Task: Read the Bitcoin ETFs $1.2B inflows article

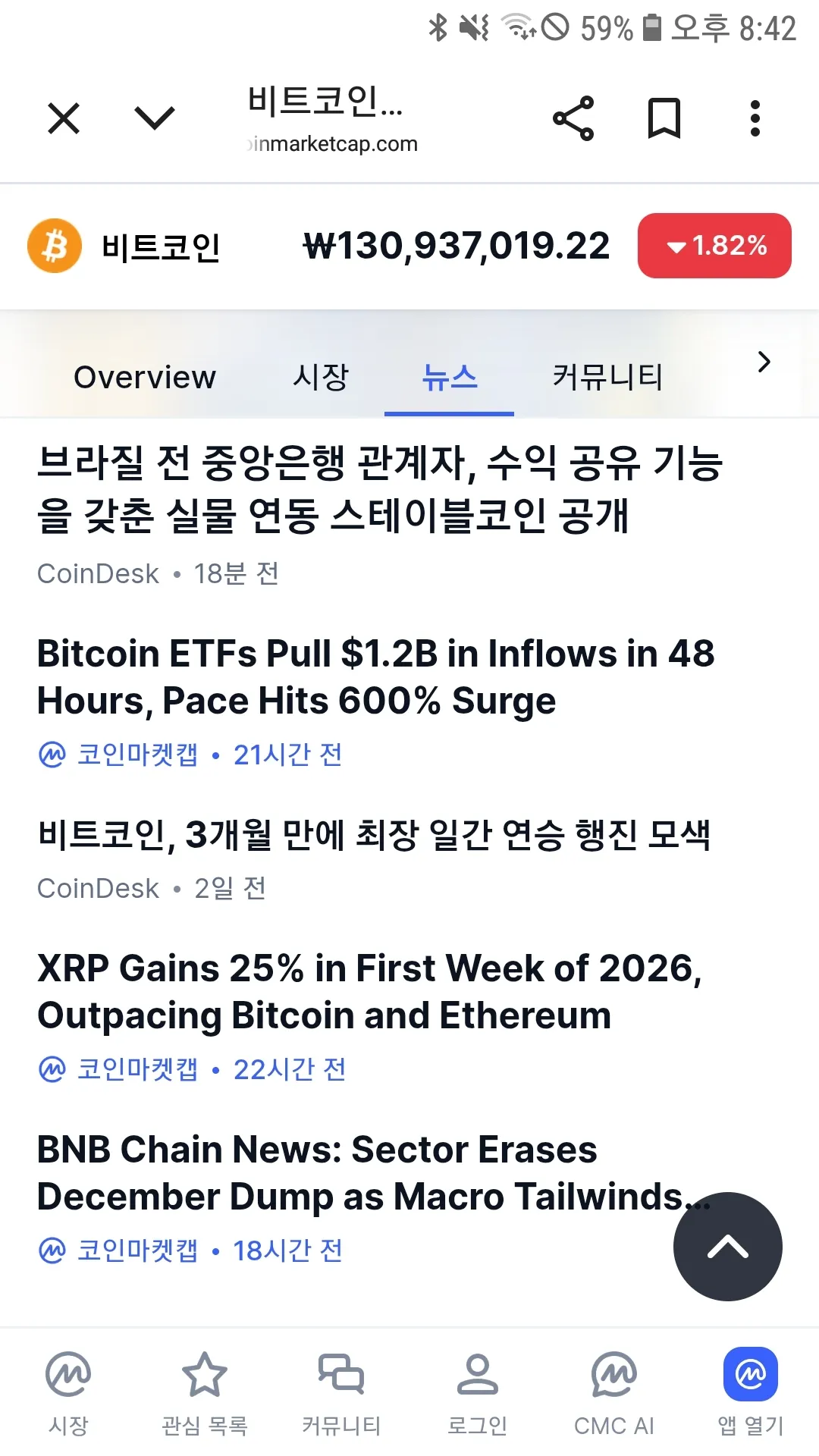Action: [x=375, y=677]
